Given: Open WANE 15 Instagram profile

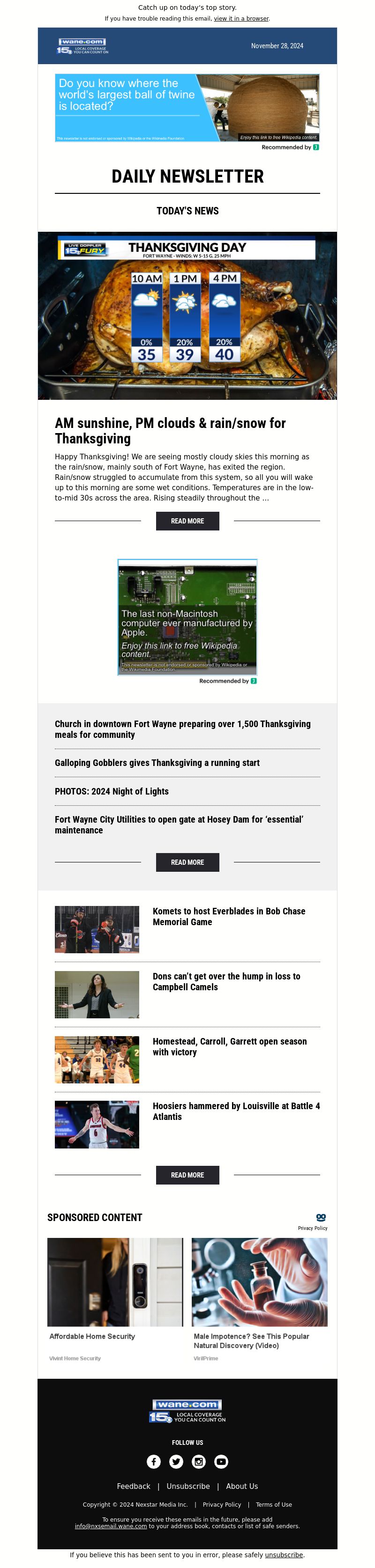Looking at the screenshot, I should click(x=199, y=1461).
